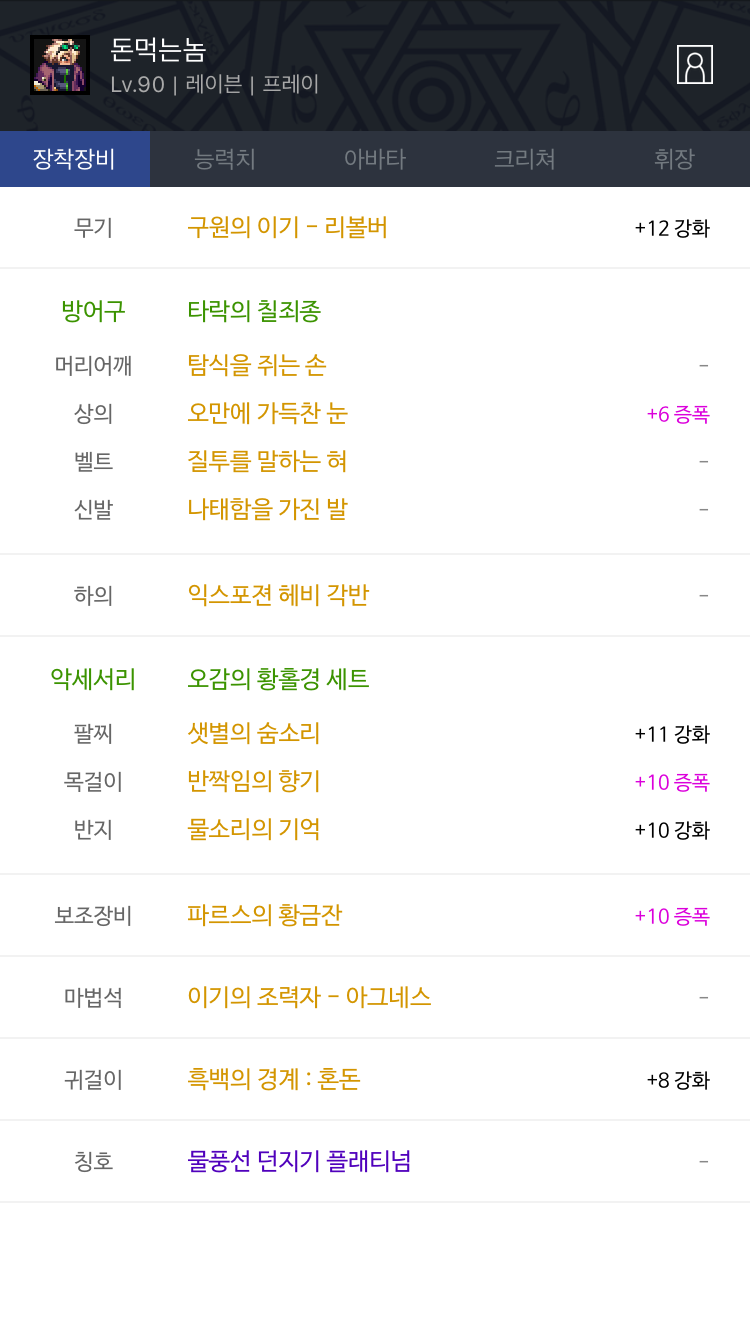Go to the 휘장 tab
Viewport: 750px width, 1334px height.
[x=675, y=159]
